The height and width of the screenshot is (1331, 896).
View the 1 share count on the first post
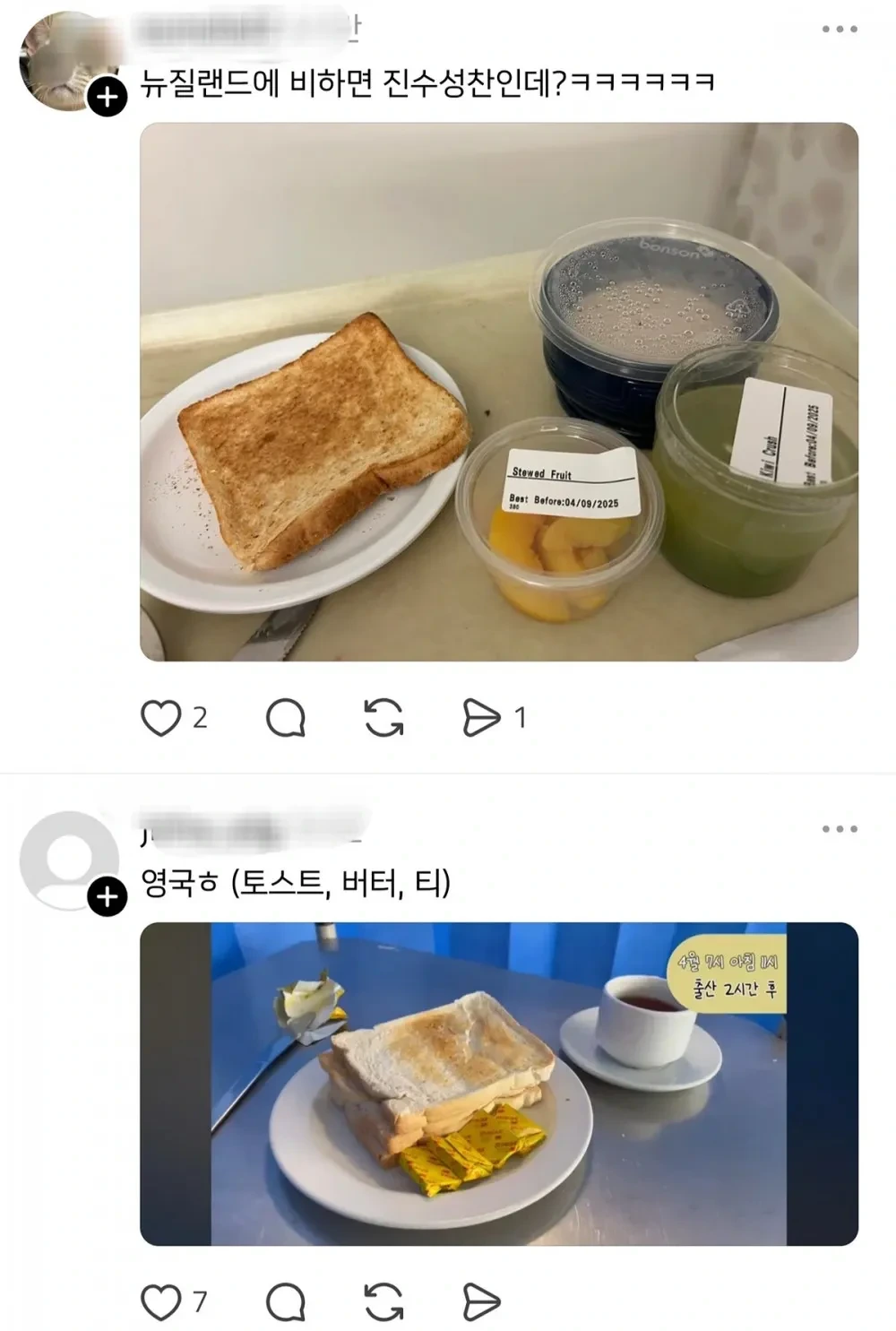pyautogui.click(x=518, y=714)
